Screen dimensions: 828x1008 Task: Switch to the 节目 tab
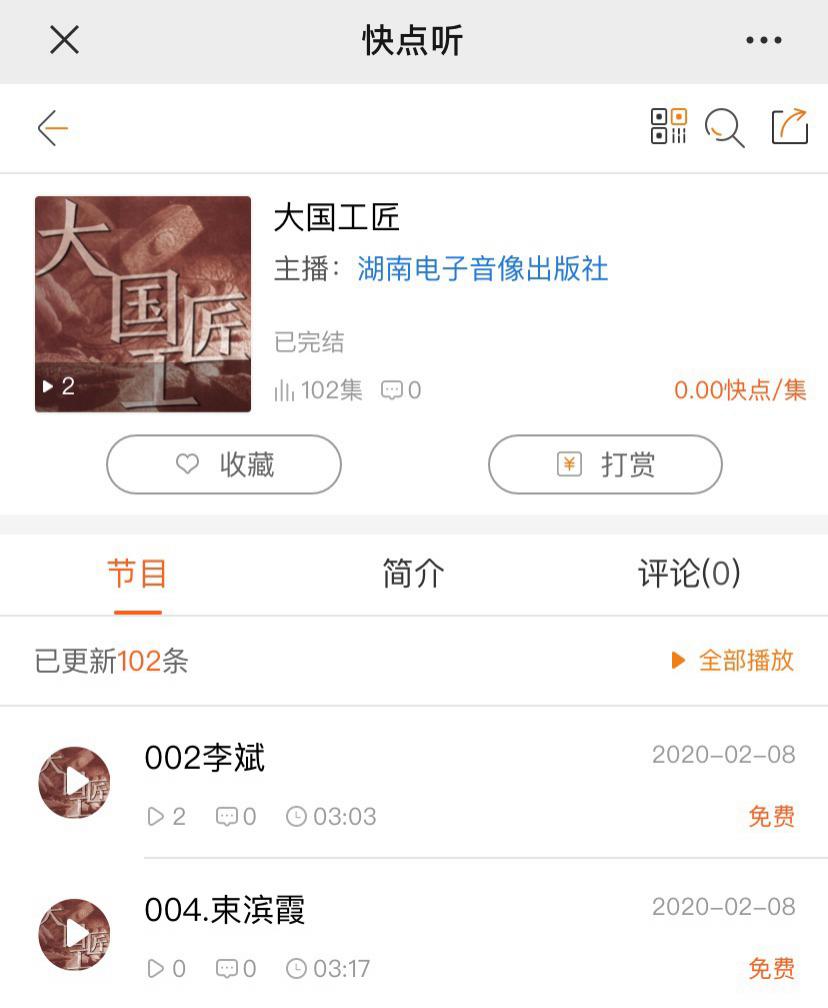point(137,574)
